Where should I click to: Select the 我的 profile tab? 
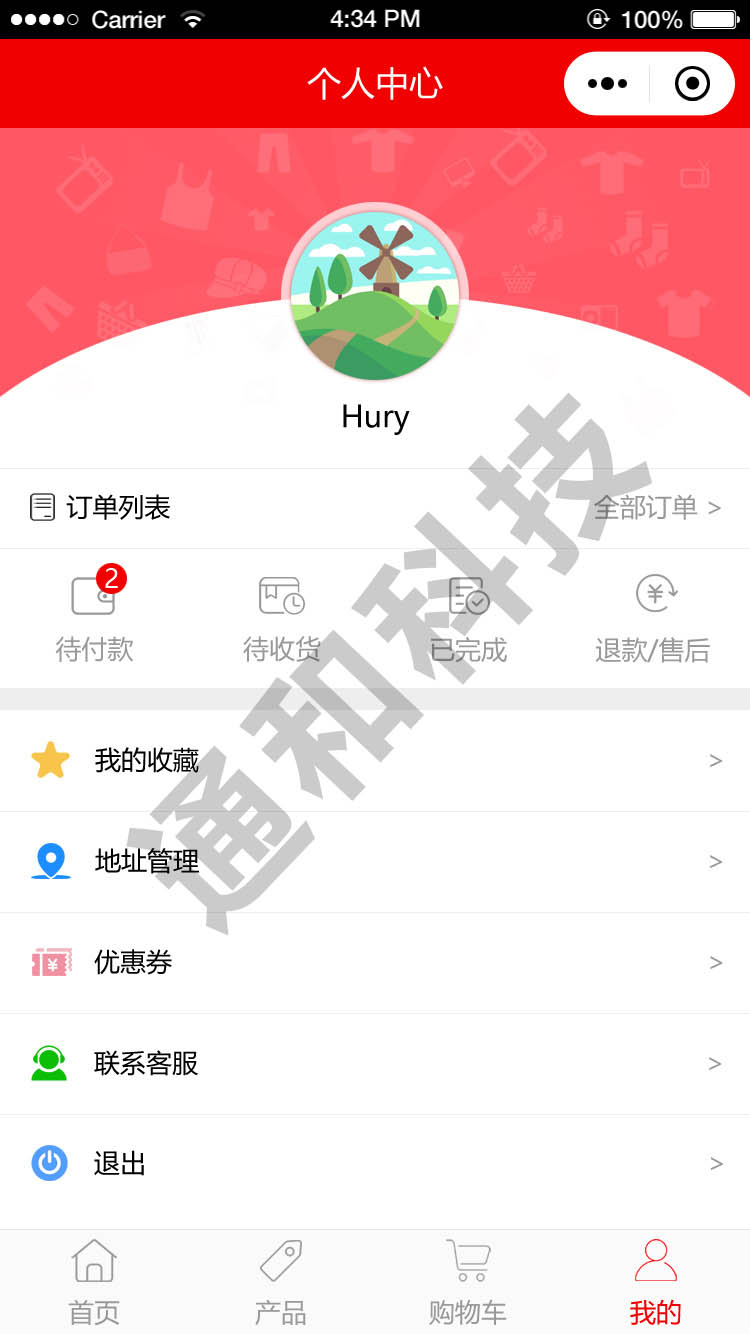click(x=655, y=1282)
